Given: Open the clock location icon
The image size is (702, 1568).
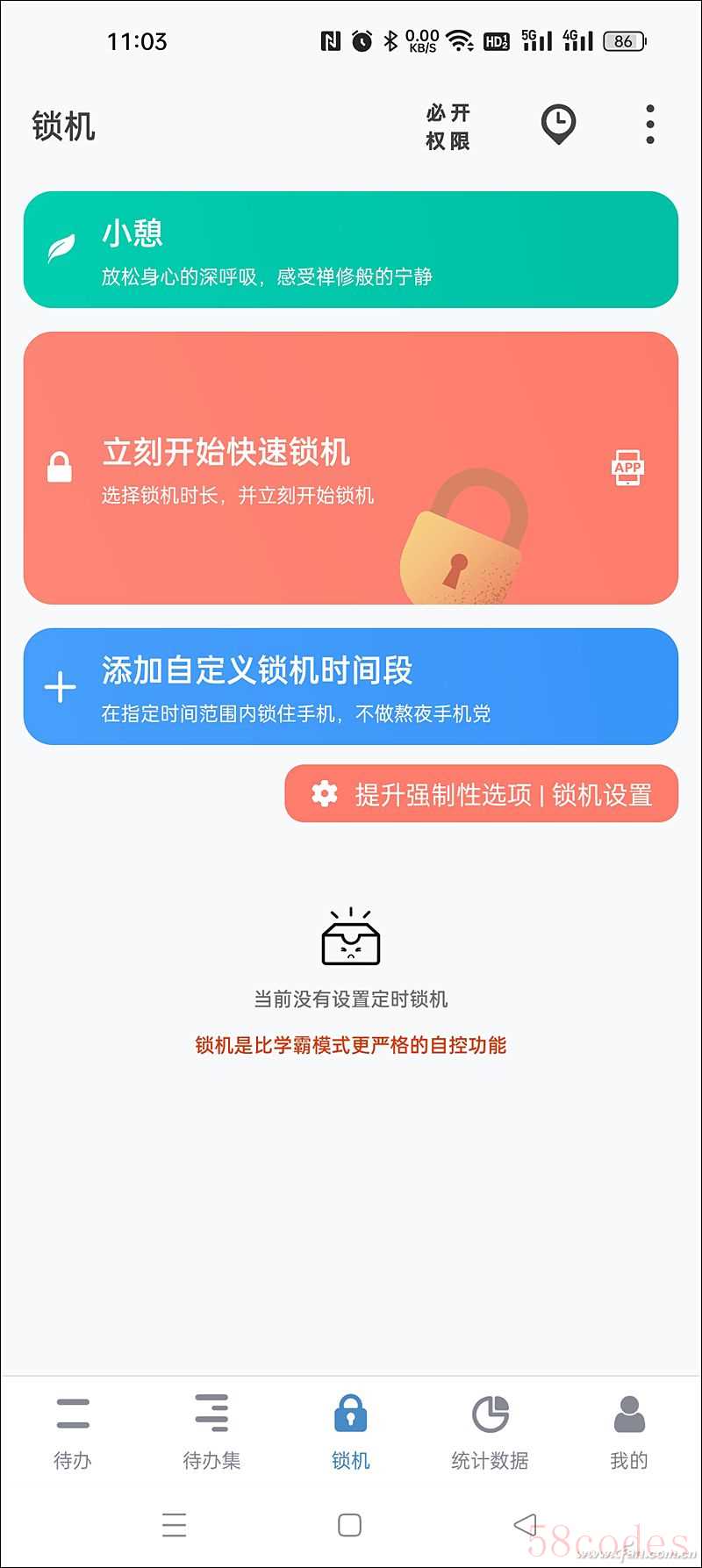Looking at the screenshot, I should tap(558, 125).
